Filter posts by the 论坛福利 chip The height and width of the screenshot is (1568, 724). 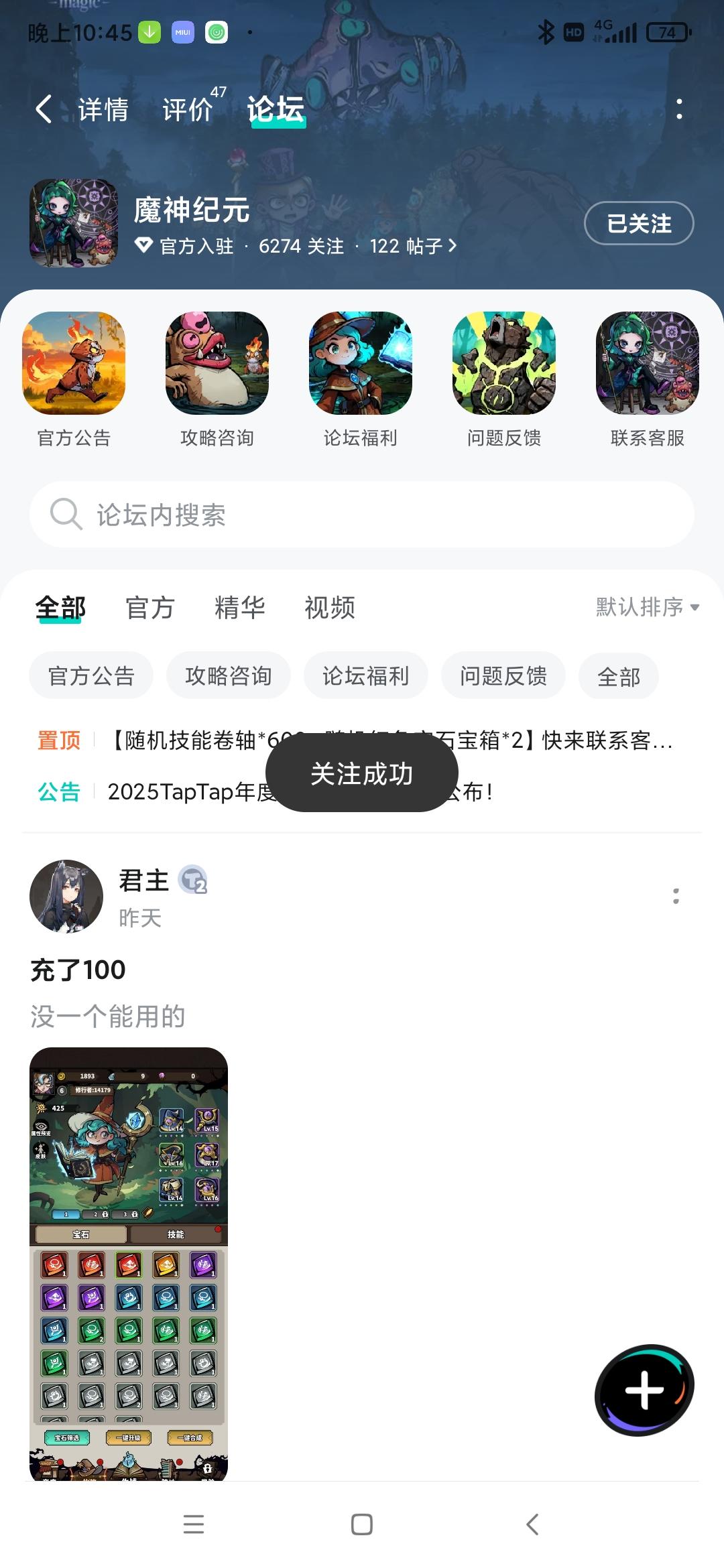click(x=365, y=675)
